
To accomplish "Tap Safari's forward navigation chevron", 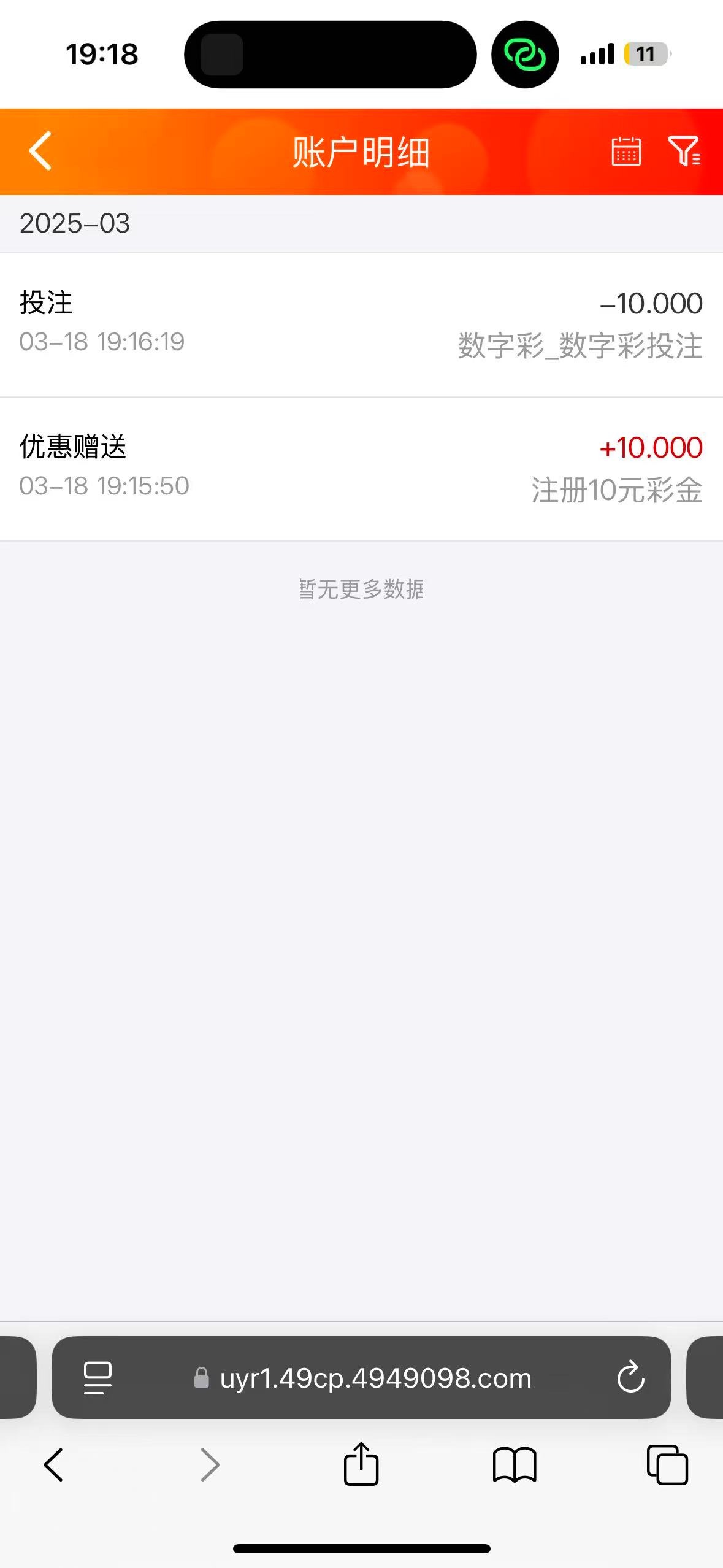I will pos(208,1465).
